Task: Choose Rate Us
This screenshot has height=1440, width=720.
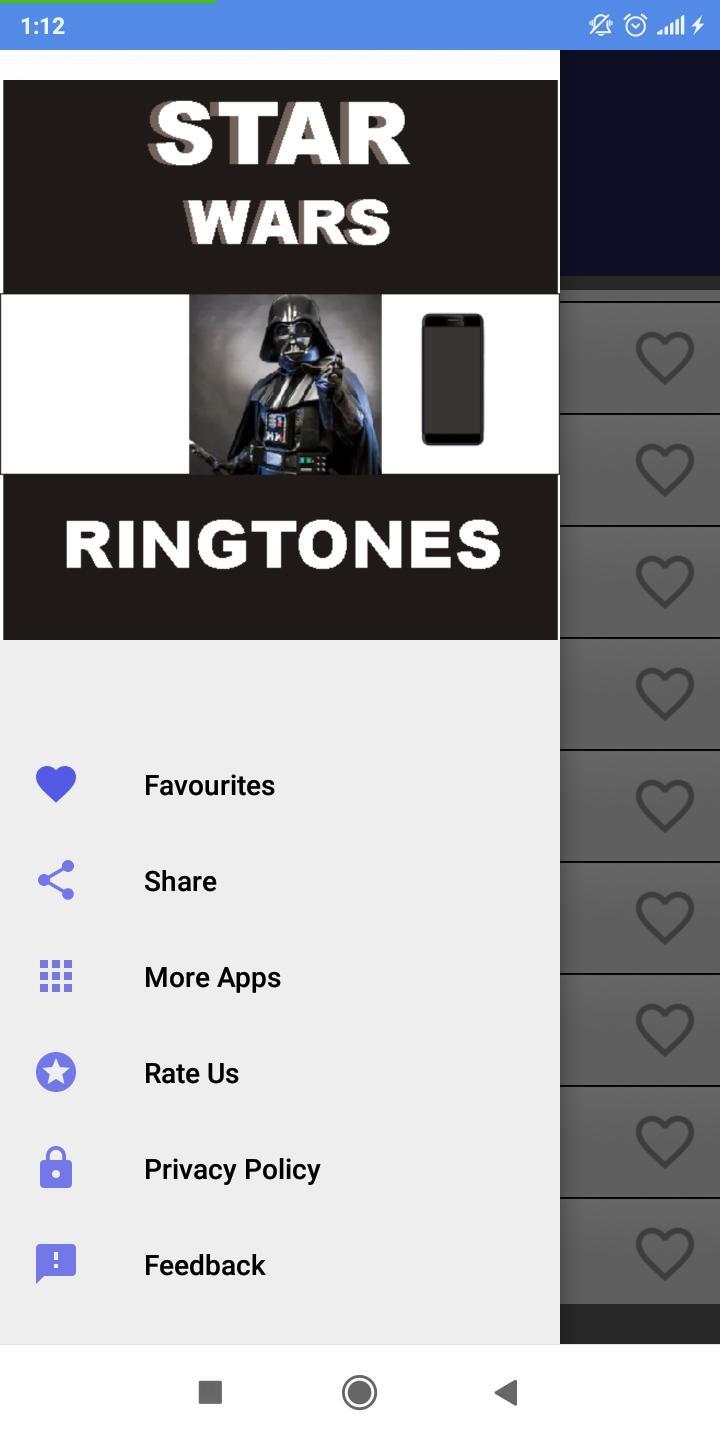Action: [191, 1073]
